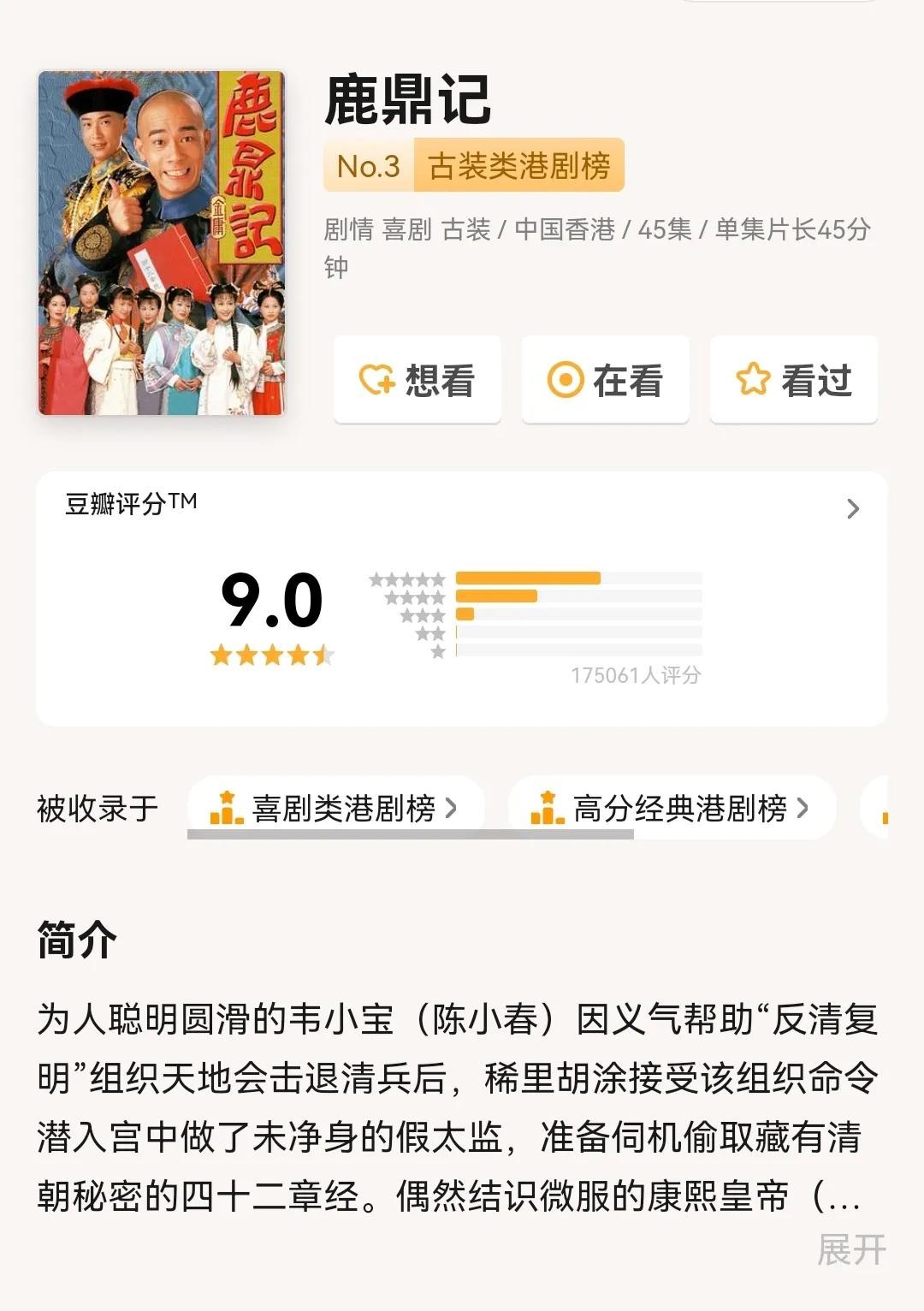
Task: Open the 高分经典港剧榜 list
Action: [x=671, y=808]
